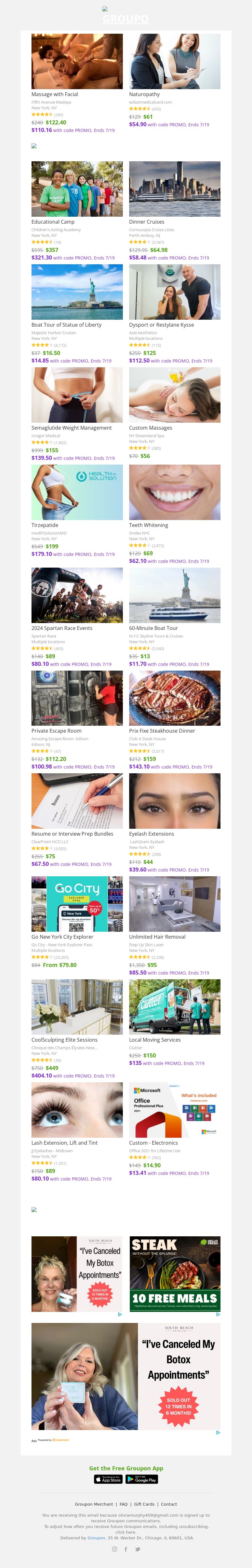Tap the App Store download badge
The height and width of the screenshot is (1568, 252).
(x=109, y=1479)
